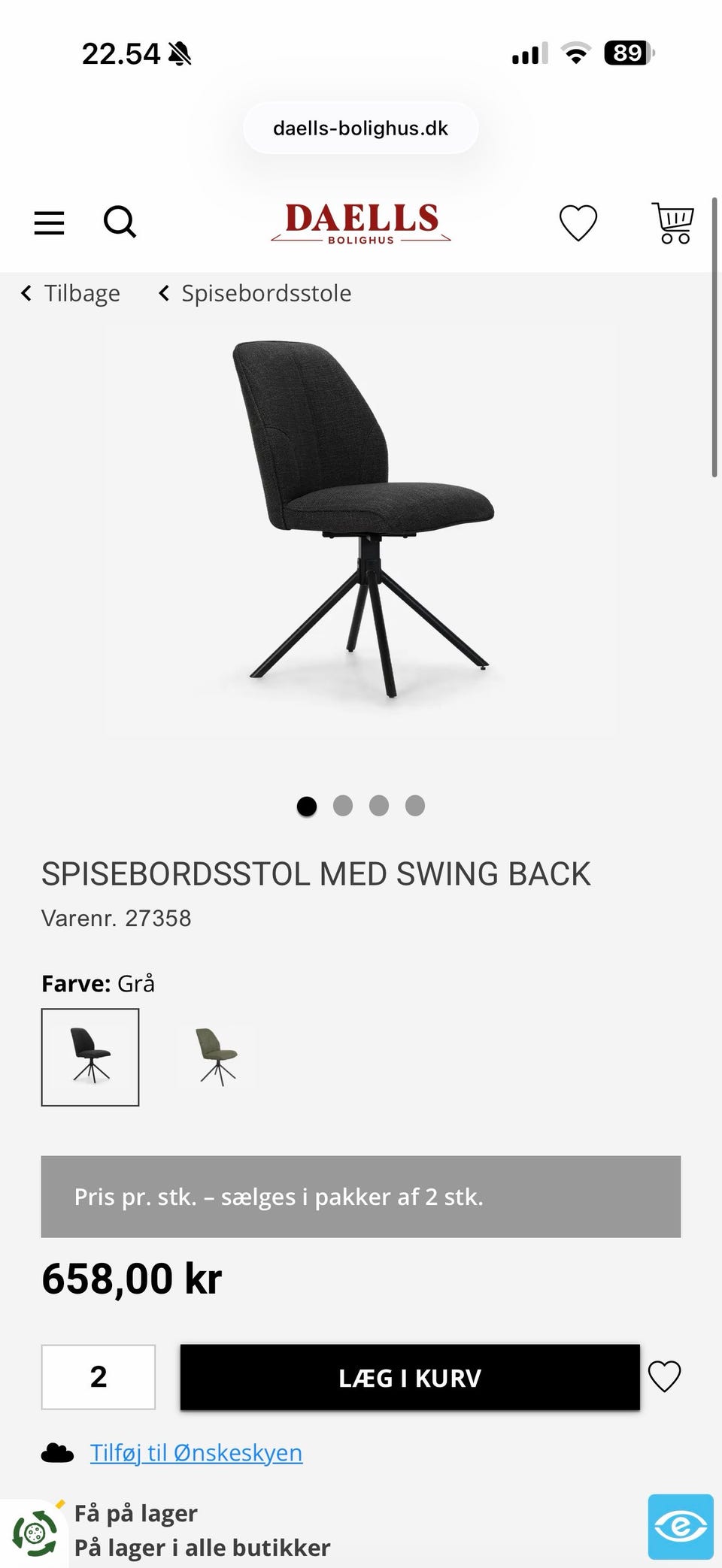Tap the daells-bolighus.dk address bar
This screenshot has height=1568, width=722.
pyautogui.click(x=360, y=129)
